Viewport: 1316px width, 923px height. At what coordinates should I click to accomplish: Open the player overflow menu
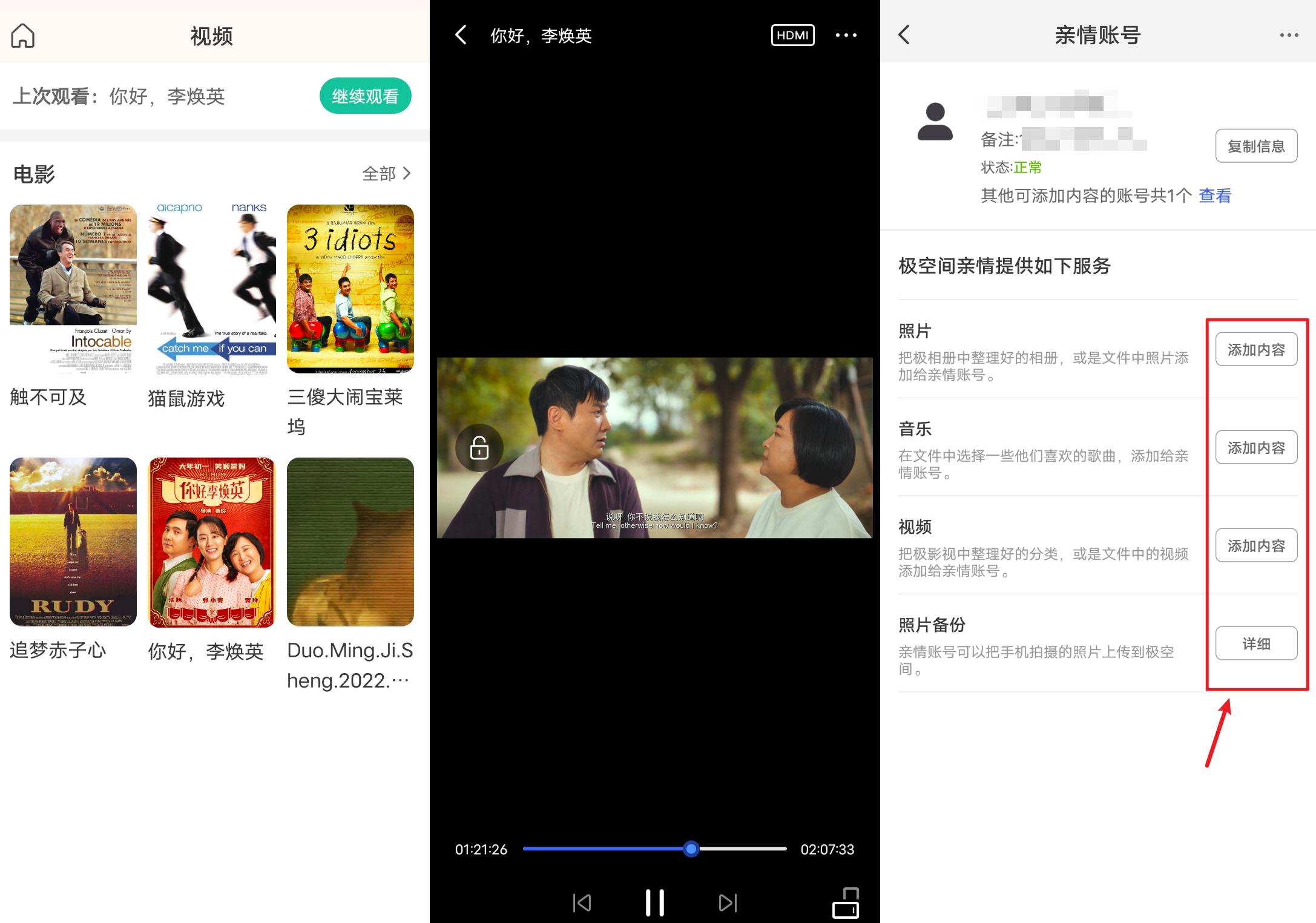846,35
